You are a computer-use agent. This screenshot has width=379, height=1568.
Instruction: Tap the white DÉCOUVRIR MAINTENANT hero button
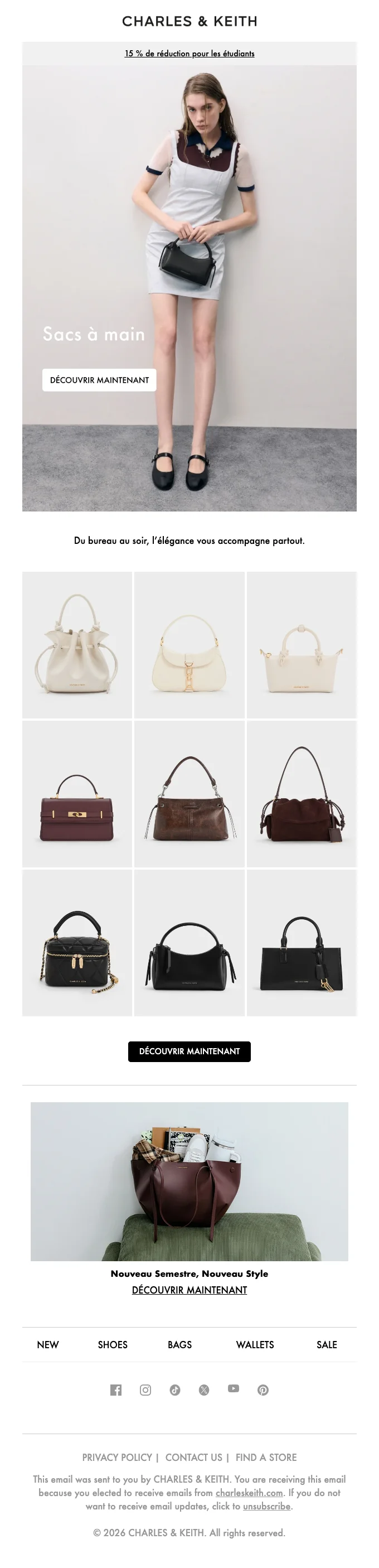pyautogui.click(x=99, y=380)
